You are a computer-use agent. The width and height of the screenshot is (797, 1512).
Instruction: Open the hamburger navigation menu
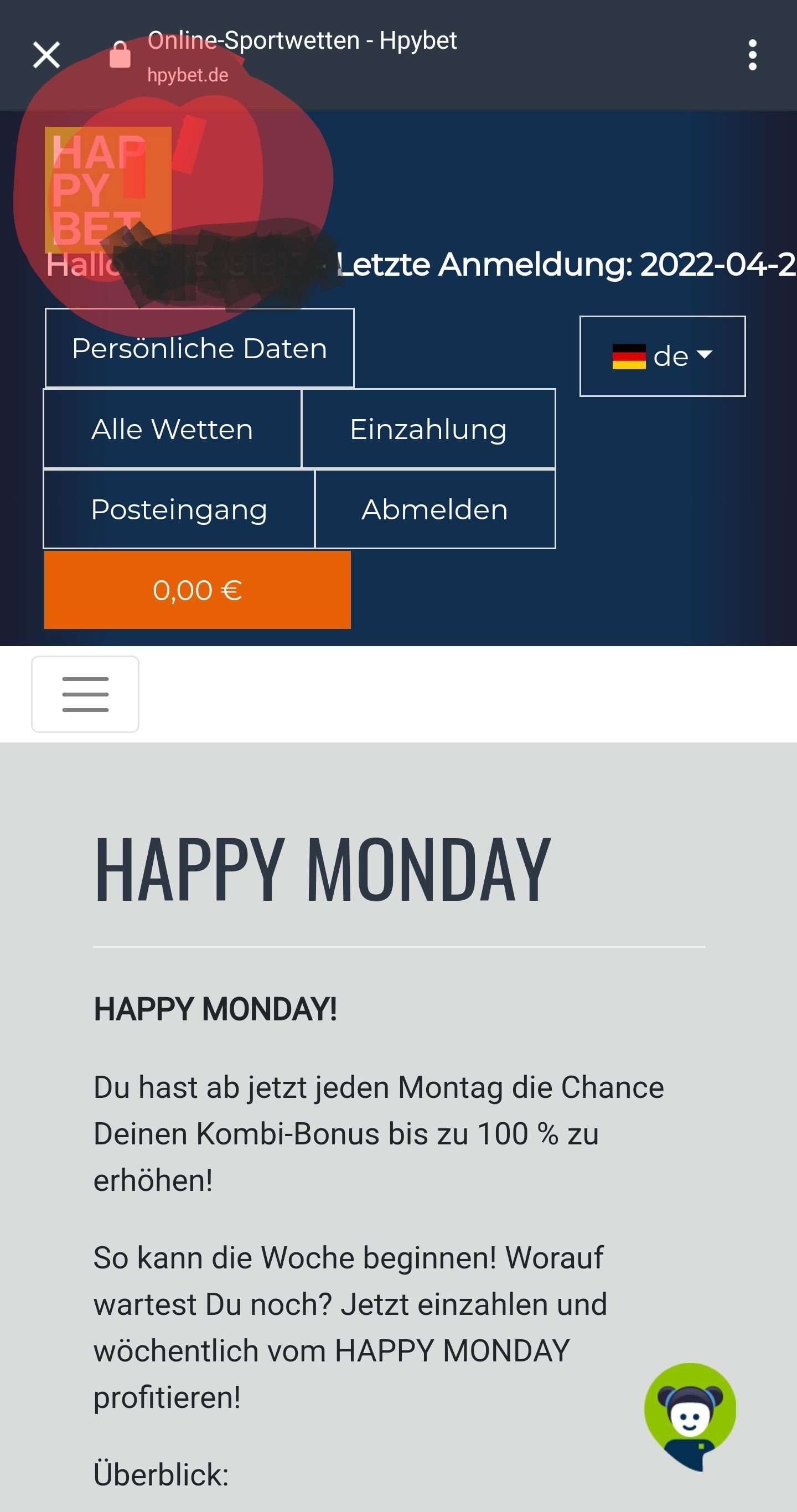85,694
